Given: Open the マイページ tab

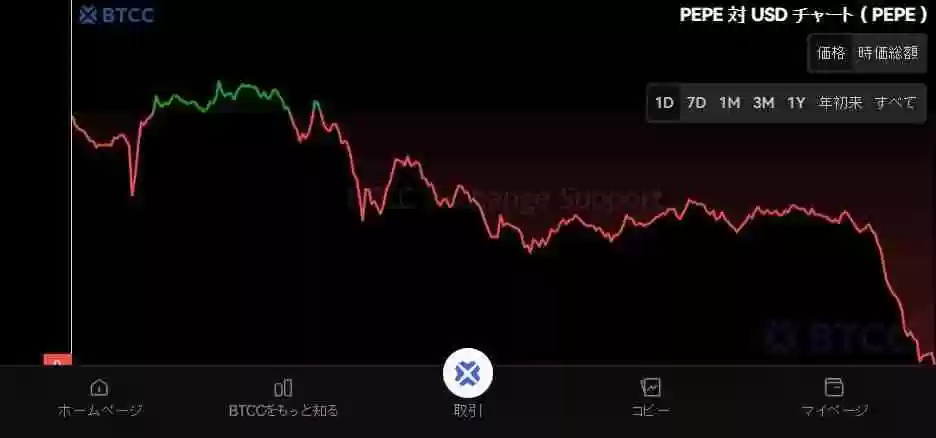Looking at the screenshot, I should pos(834,397).
